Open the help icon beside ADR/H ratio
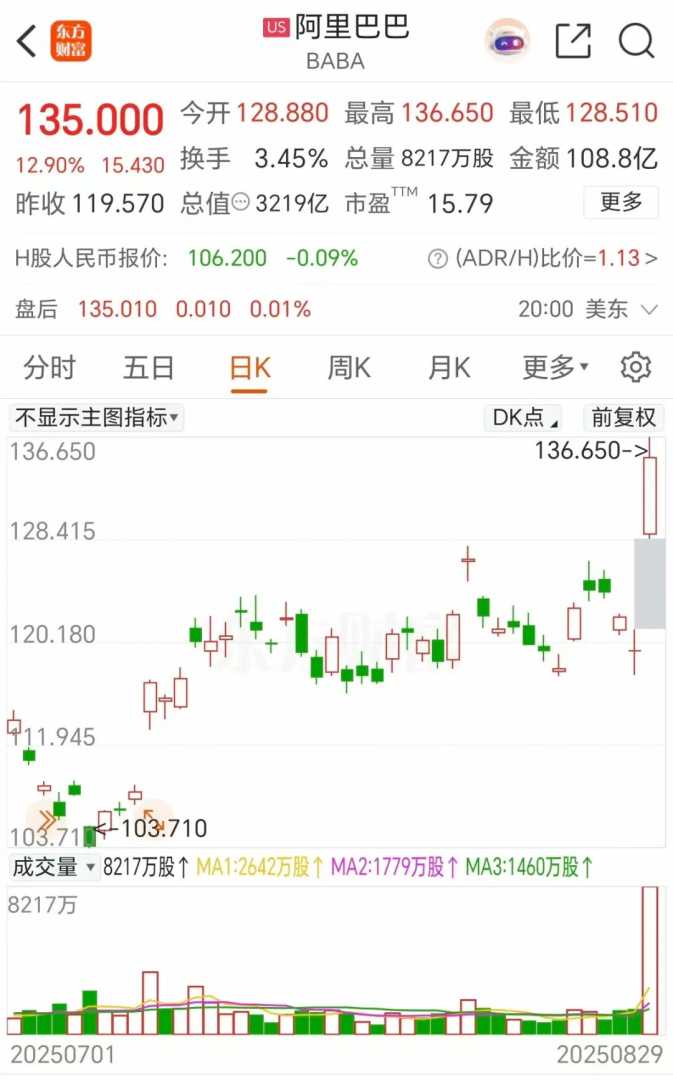 tap(437, 259)
